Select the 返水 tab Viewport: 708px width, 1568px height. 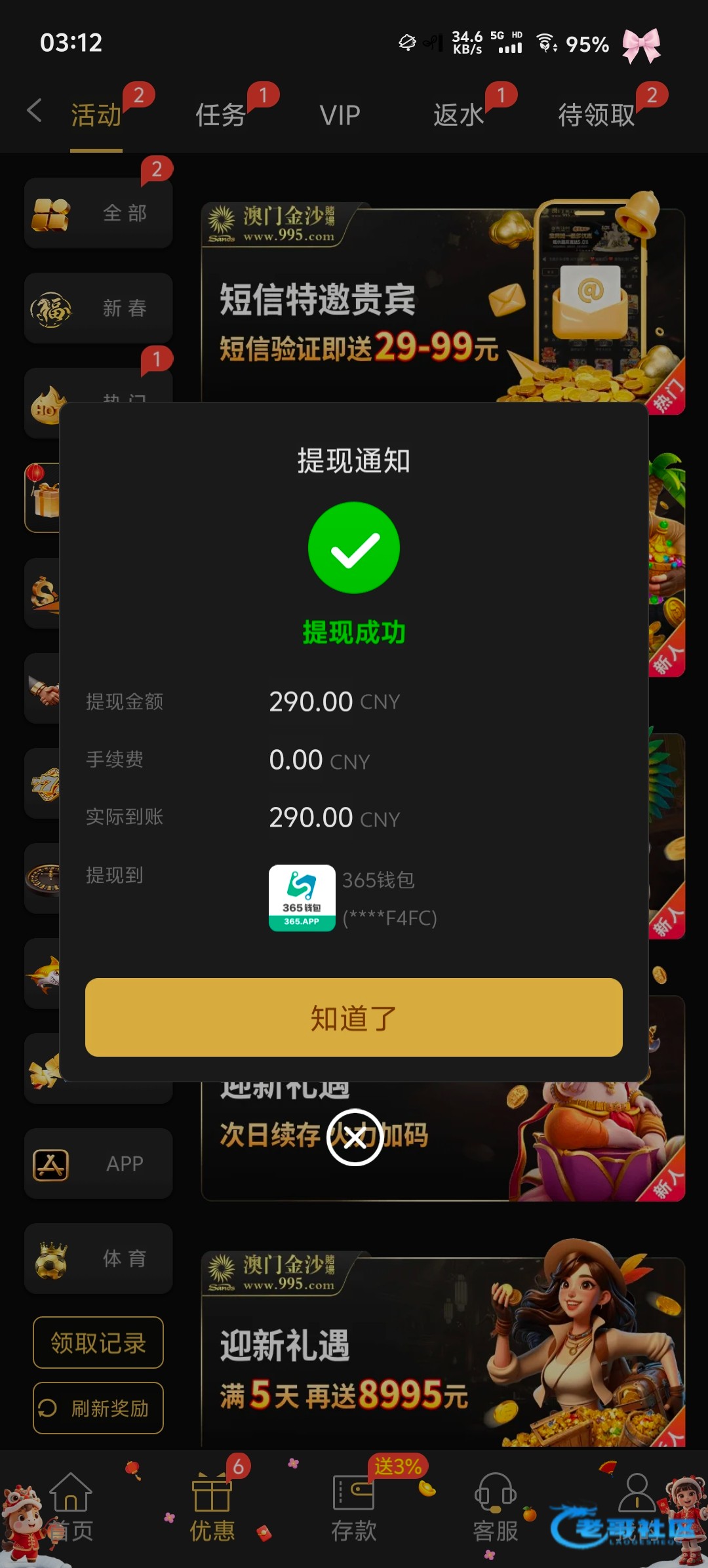click(x=458, y=115)
